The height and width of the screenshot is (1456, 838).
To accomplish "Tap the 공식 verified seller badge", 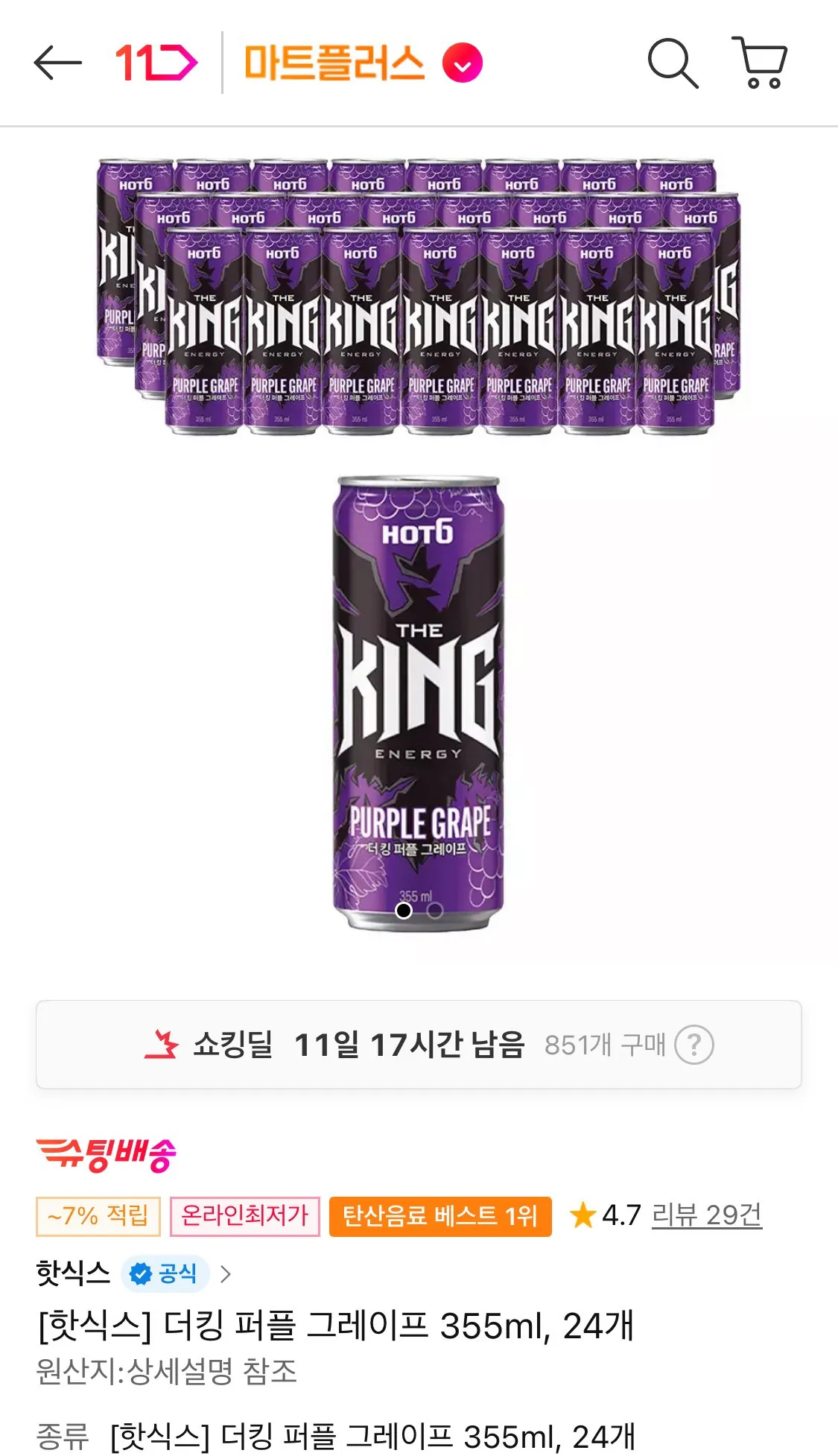I will point(165,1273).
